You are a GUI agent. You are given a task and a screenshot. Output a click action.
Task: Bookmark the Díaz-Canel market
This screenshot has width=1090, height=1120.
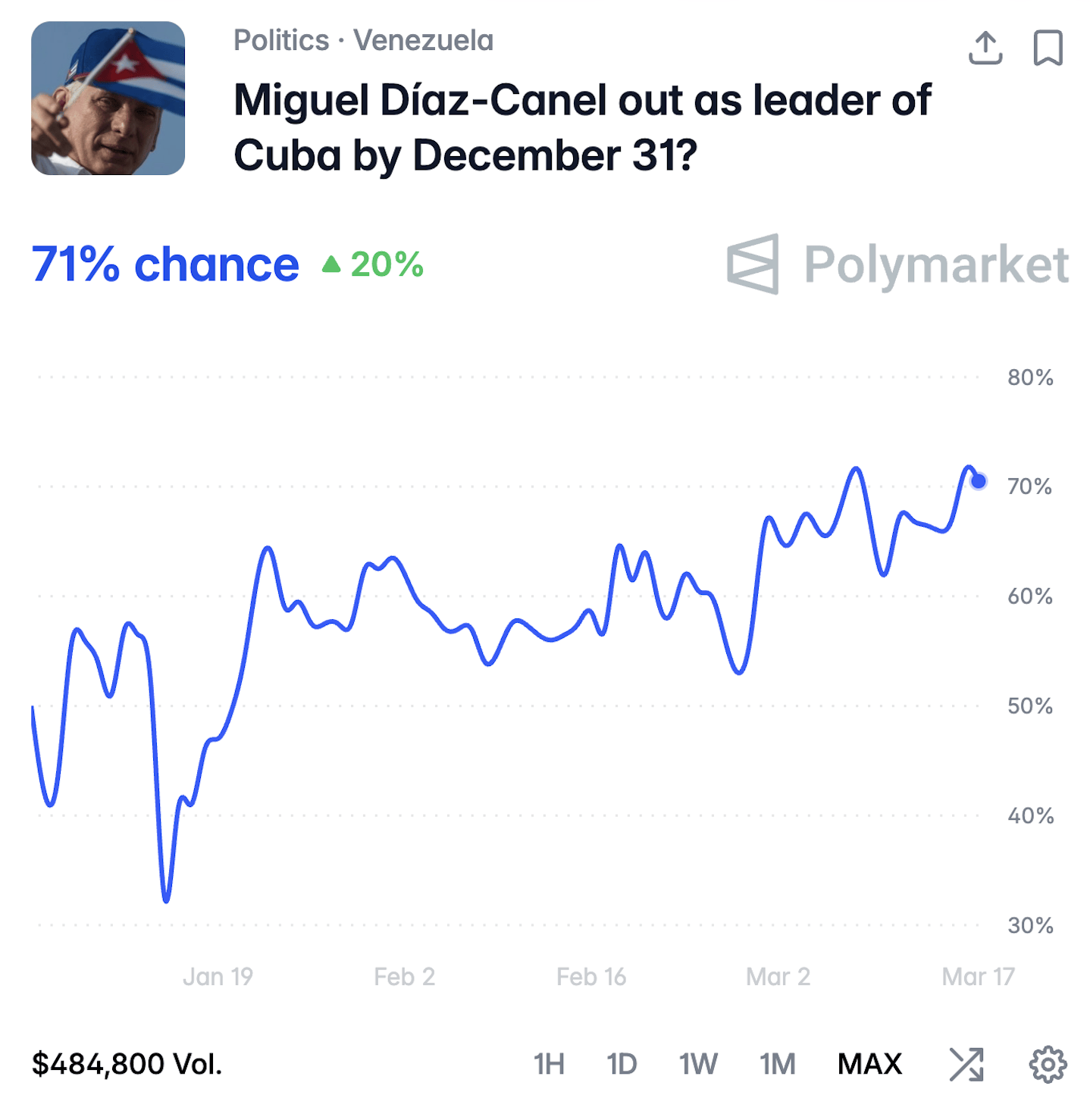tap(1048, 48)
